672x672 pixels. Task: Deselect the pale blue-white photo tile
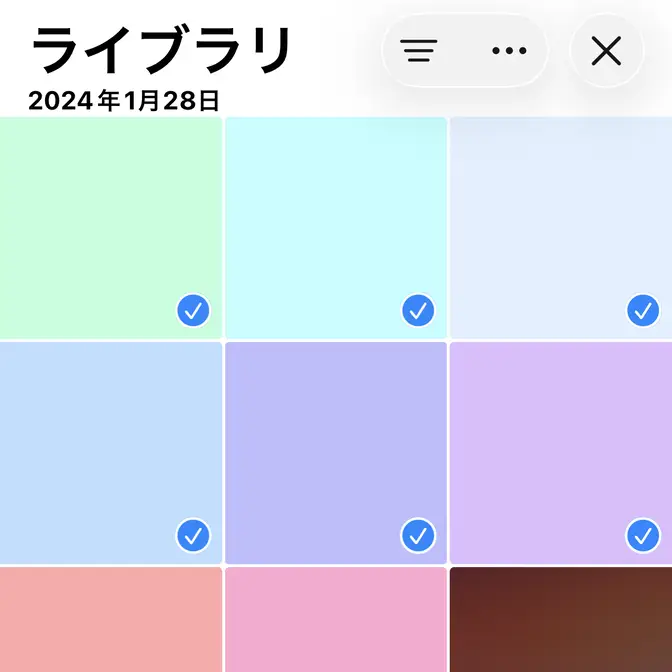point(561,228)
